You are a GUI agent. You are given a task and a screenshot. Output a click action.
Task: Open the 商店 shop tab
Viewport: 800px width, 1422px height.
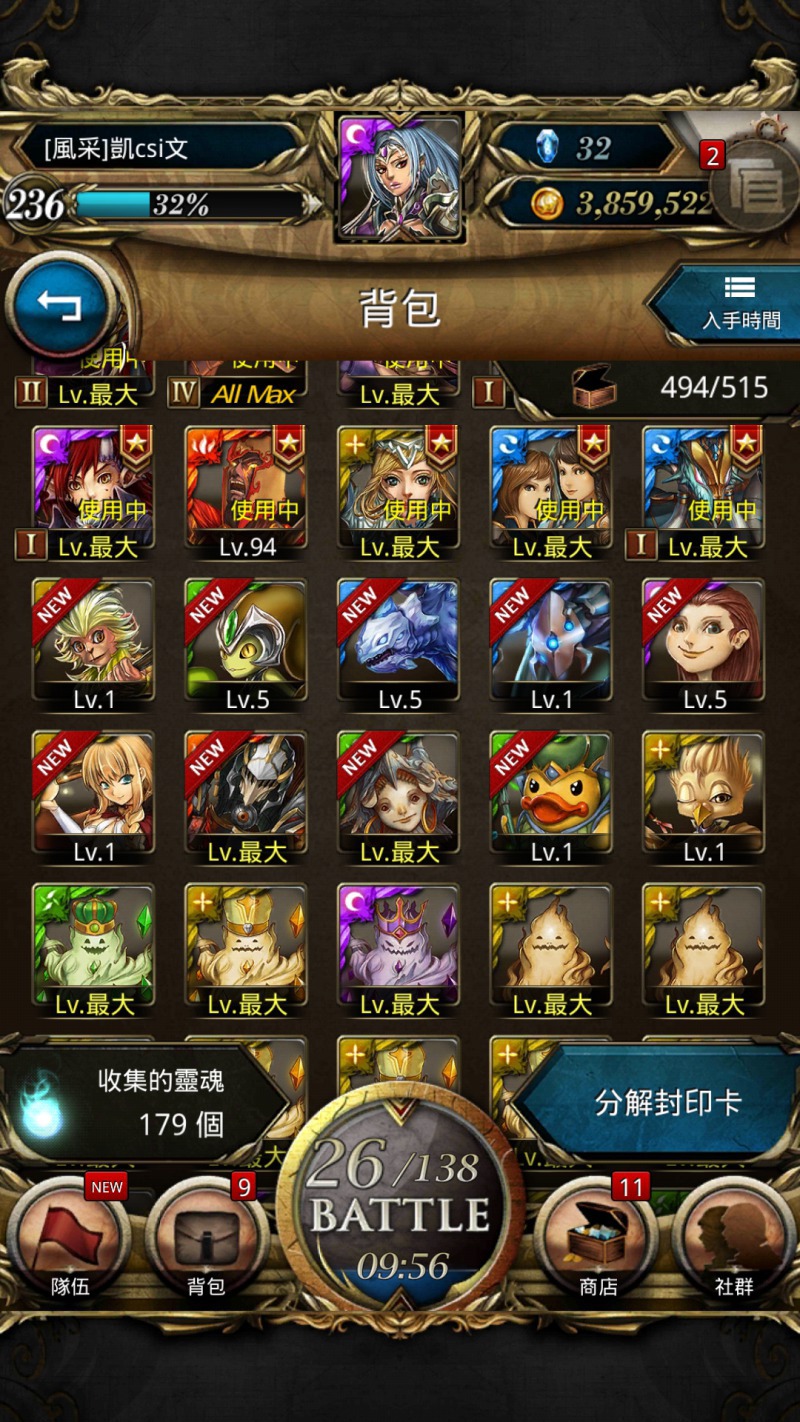point(597,1241)
